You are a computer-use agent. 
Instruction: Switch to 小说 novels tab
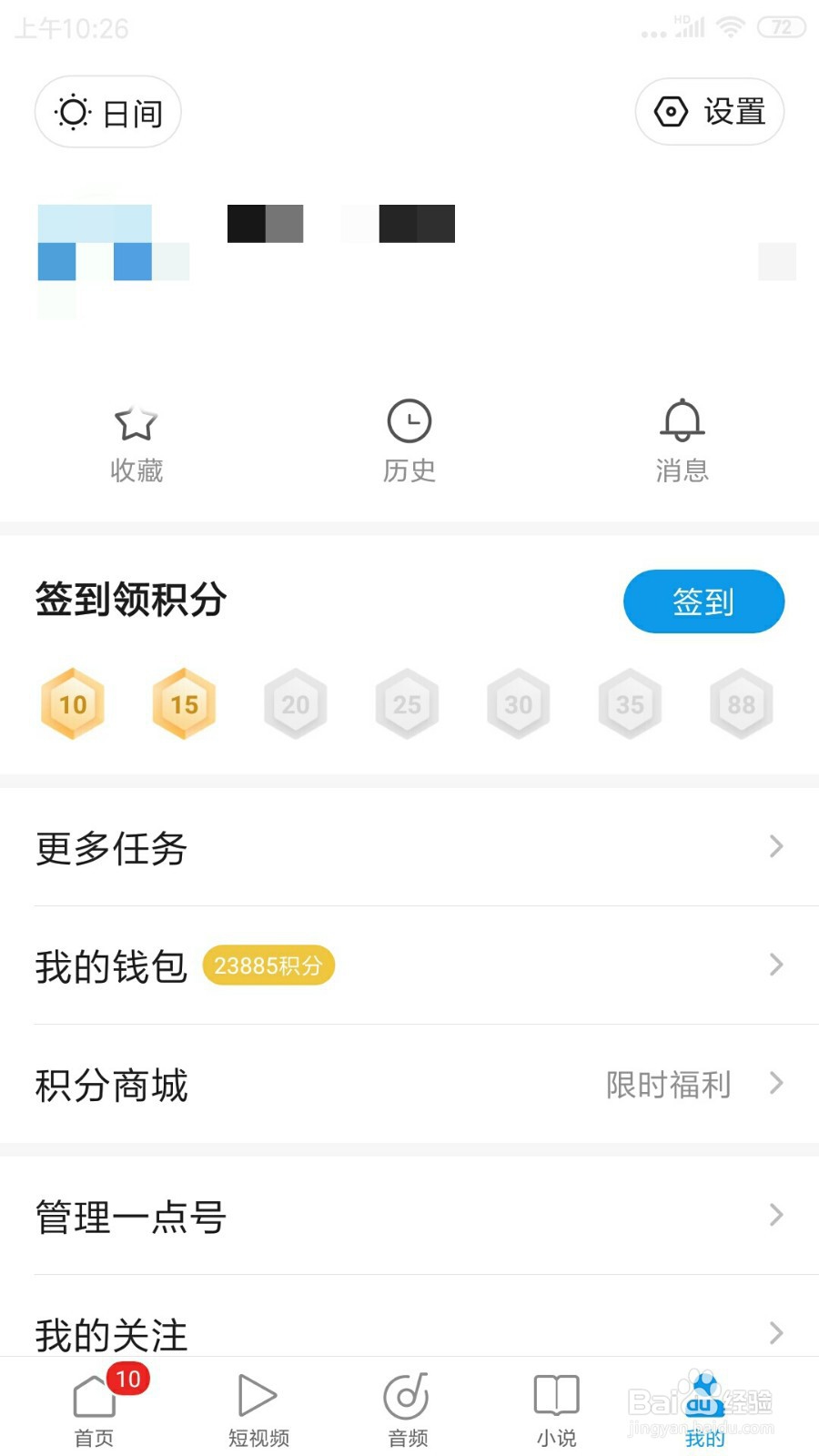pyautogui.click(x=556, y=1409)
